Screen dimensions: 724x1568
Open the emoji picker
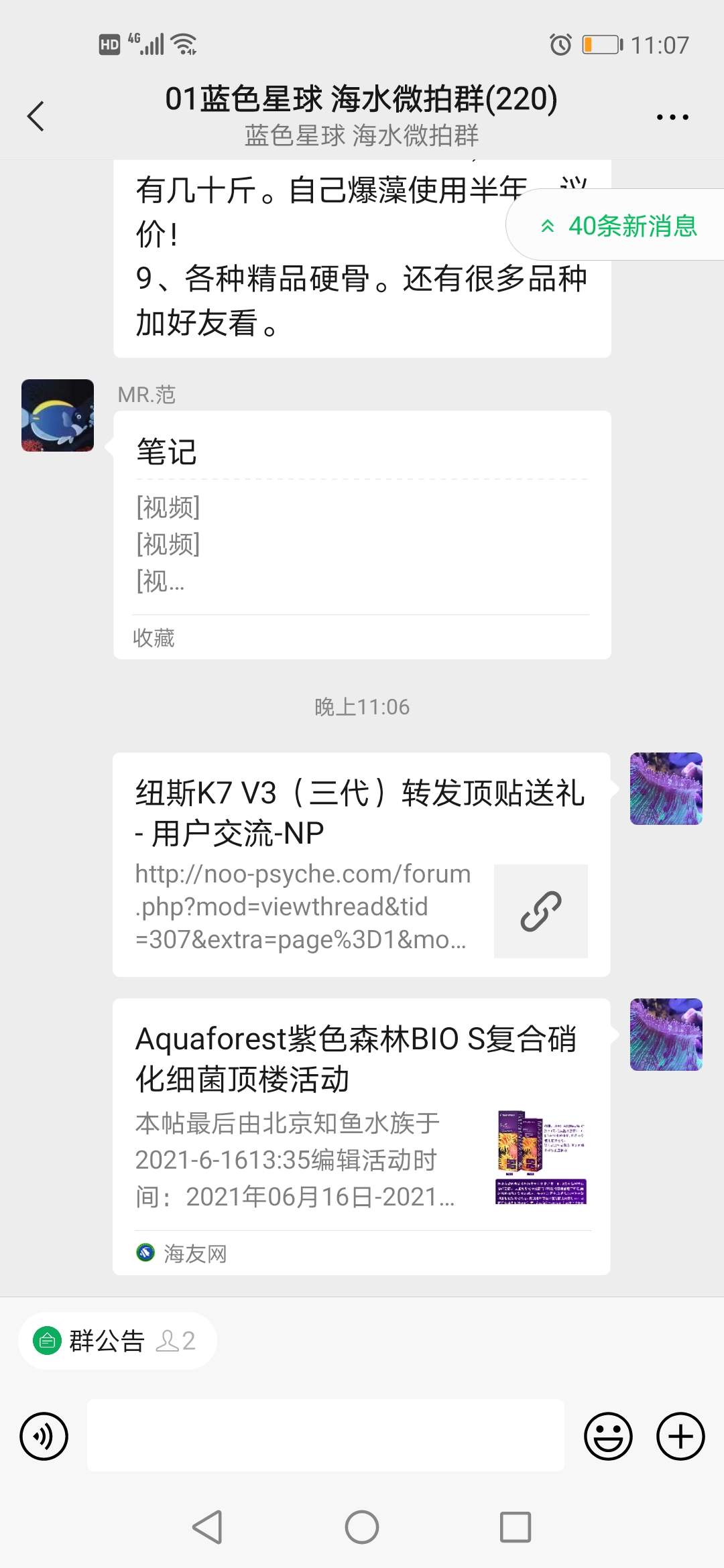tap(608, 1436)
